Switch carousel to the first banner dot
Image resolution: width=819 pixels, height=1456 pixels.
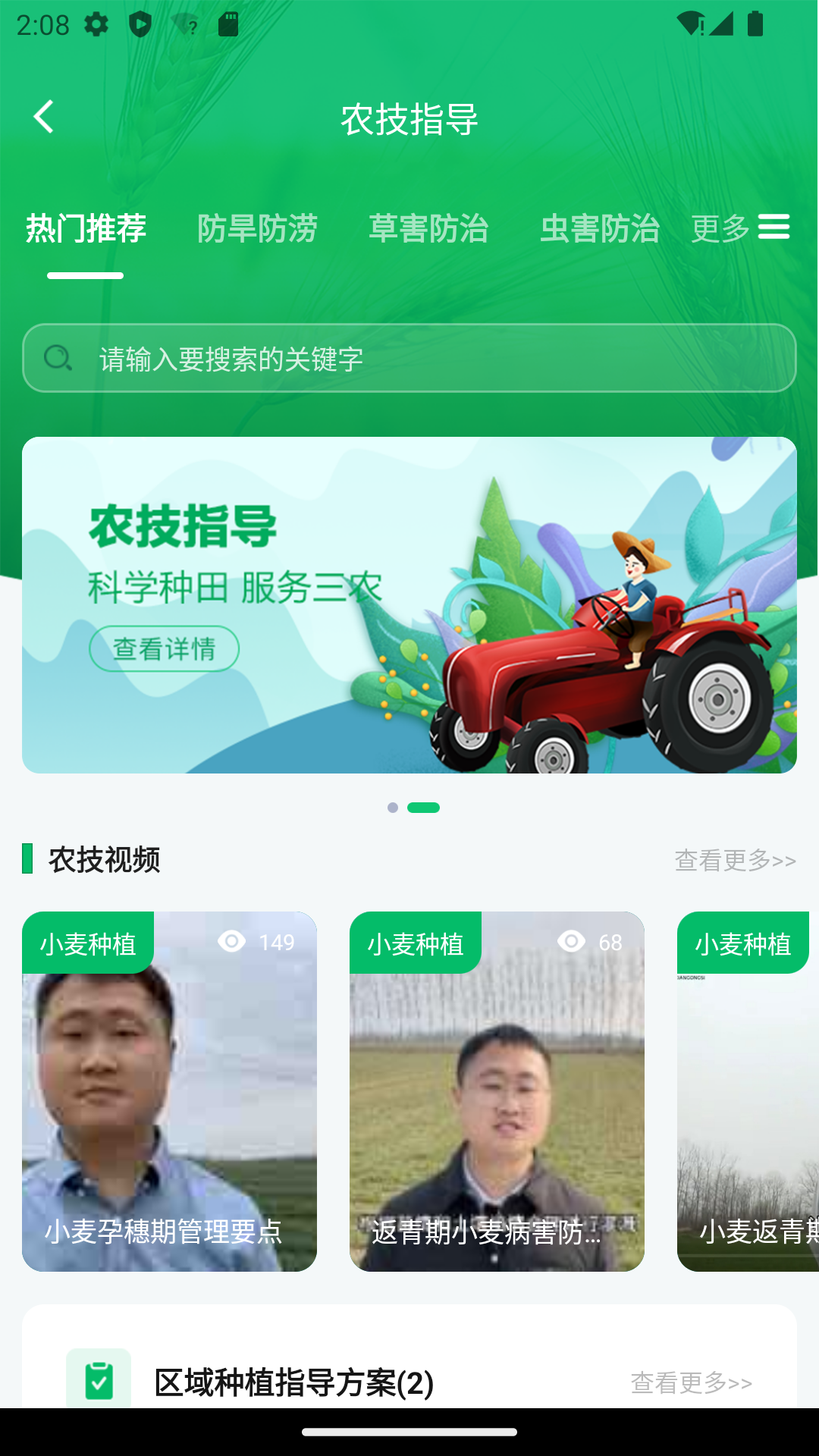click(392, 808)
